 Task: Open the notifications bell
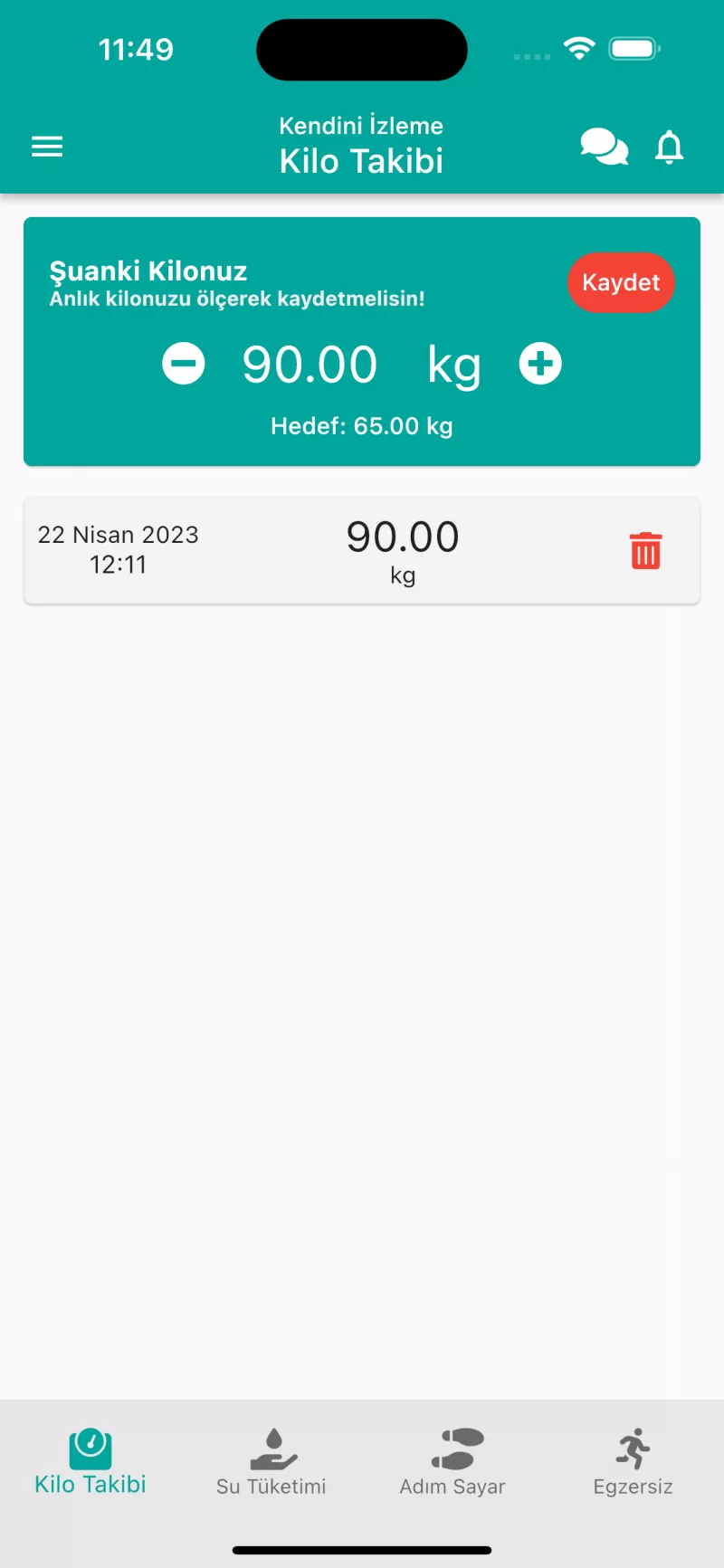click(669, 147)
